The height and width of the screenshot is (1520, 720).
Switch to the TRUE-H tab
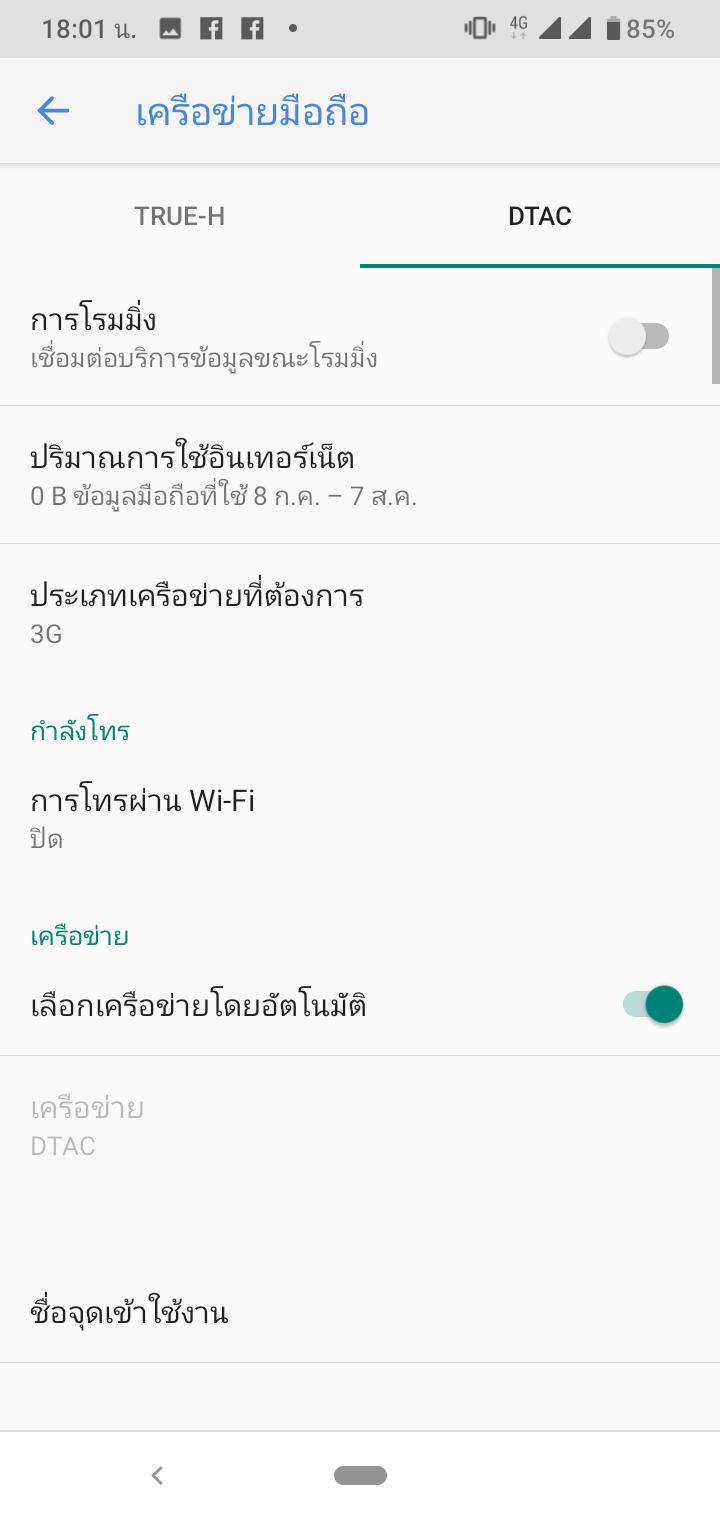pyautogui.click(x=180, y=217)
